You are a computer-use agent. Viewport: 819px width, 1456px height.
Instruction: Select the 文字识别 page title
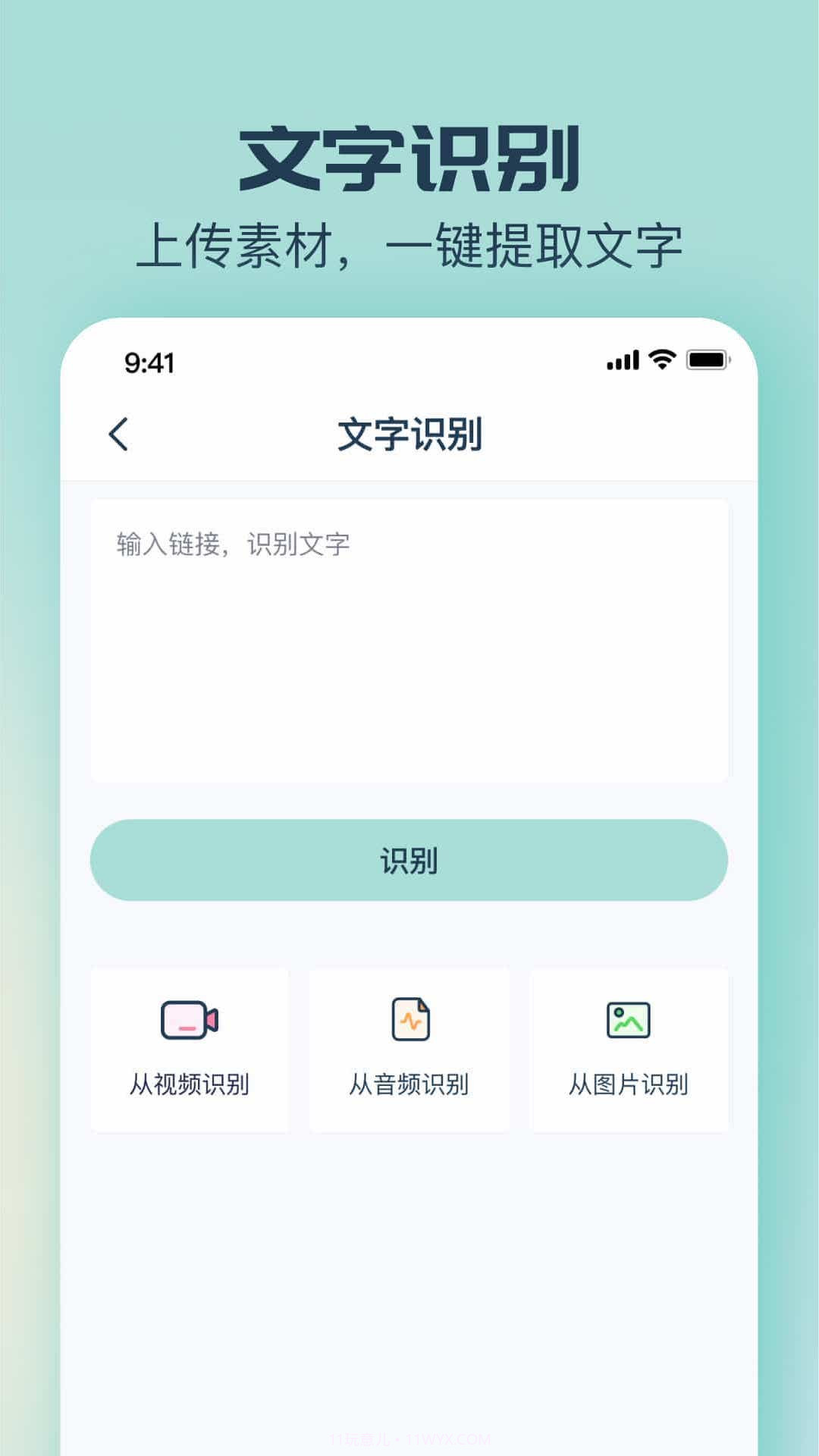click(x=409, y=435)
